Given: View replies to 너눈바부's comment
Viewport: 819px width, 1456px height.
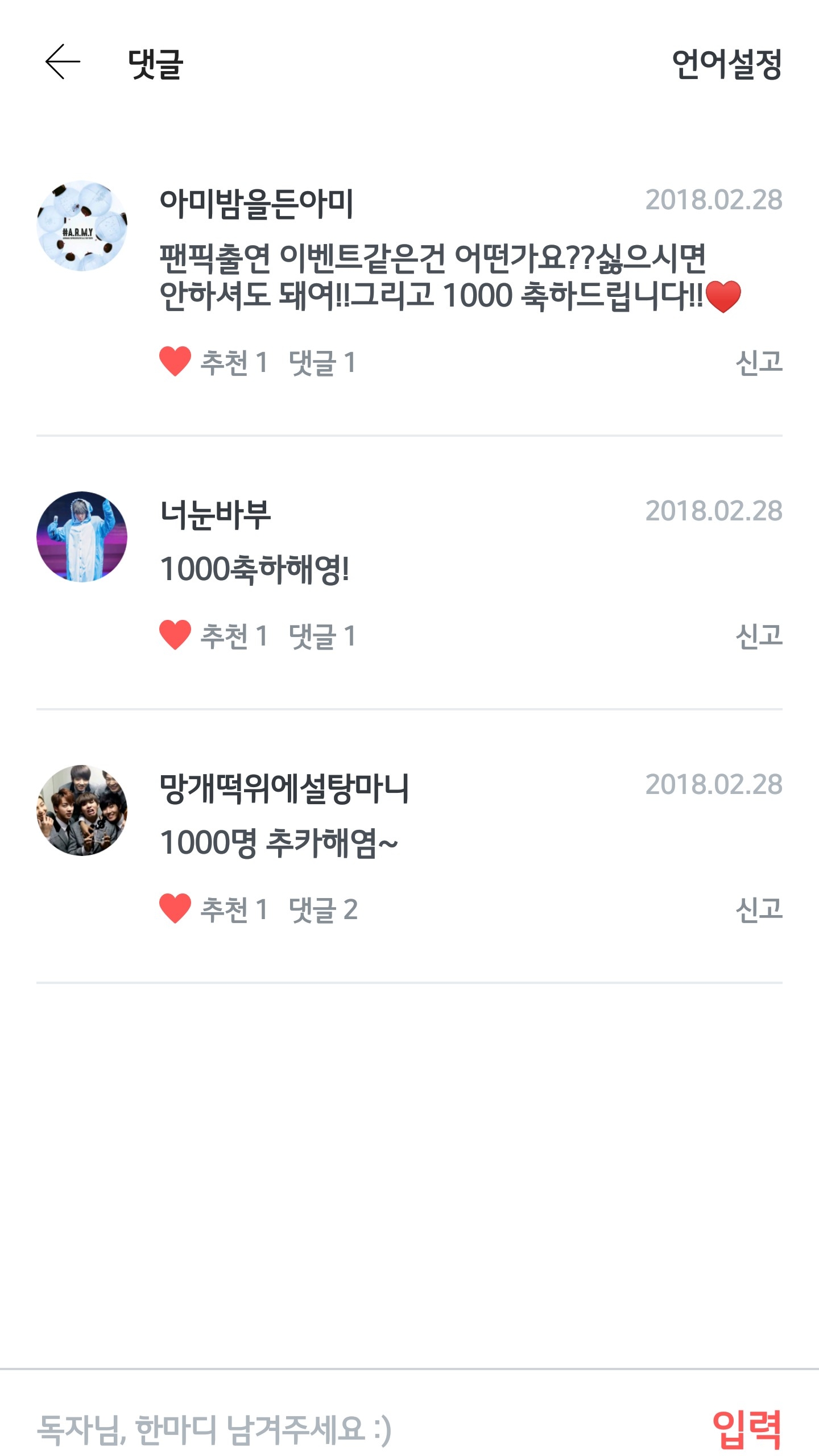Looking at the screenshot, I should click(x=322, y=636).
